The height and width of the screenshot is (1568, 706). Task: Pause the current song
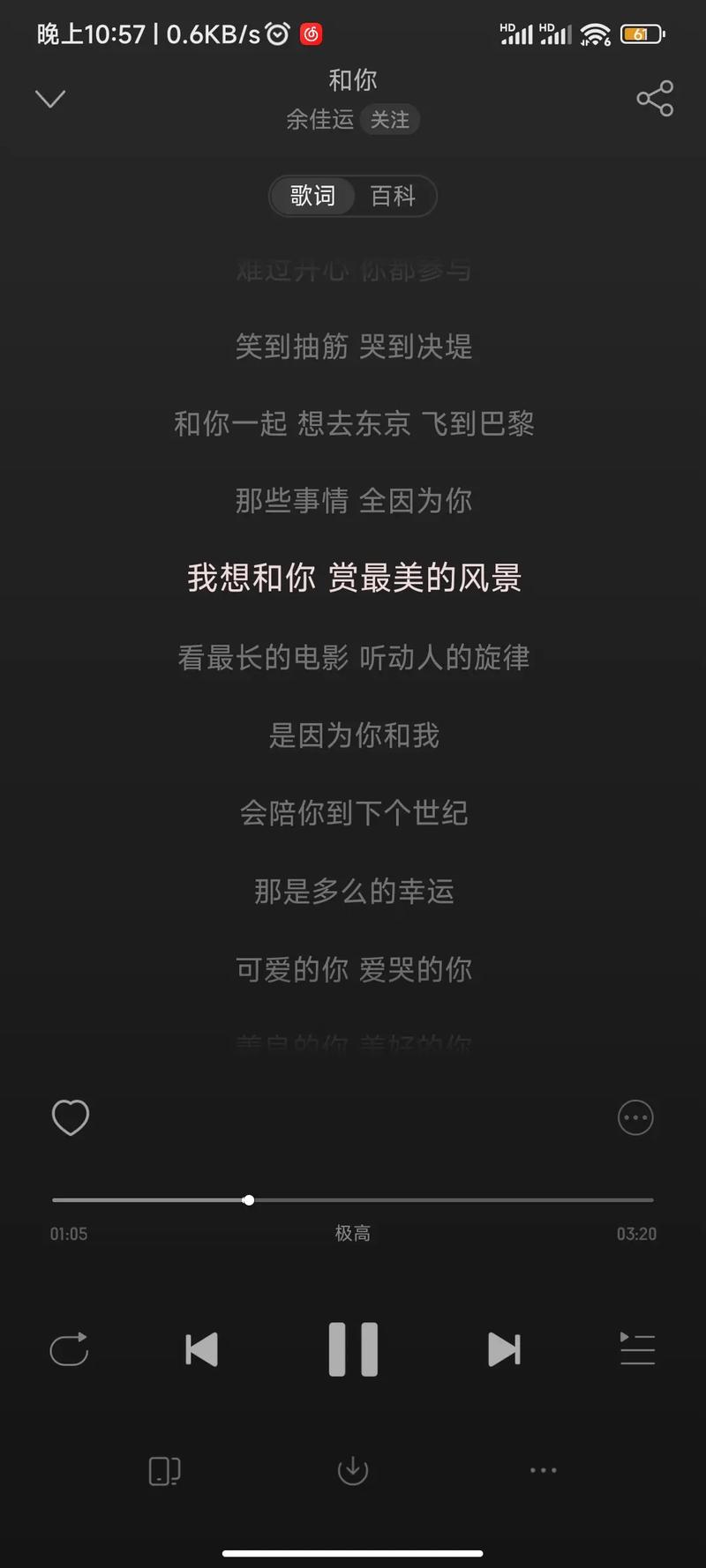tap(353, 1349)
